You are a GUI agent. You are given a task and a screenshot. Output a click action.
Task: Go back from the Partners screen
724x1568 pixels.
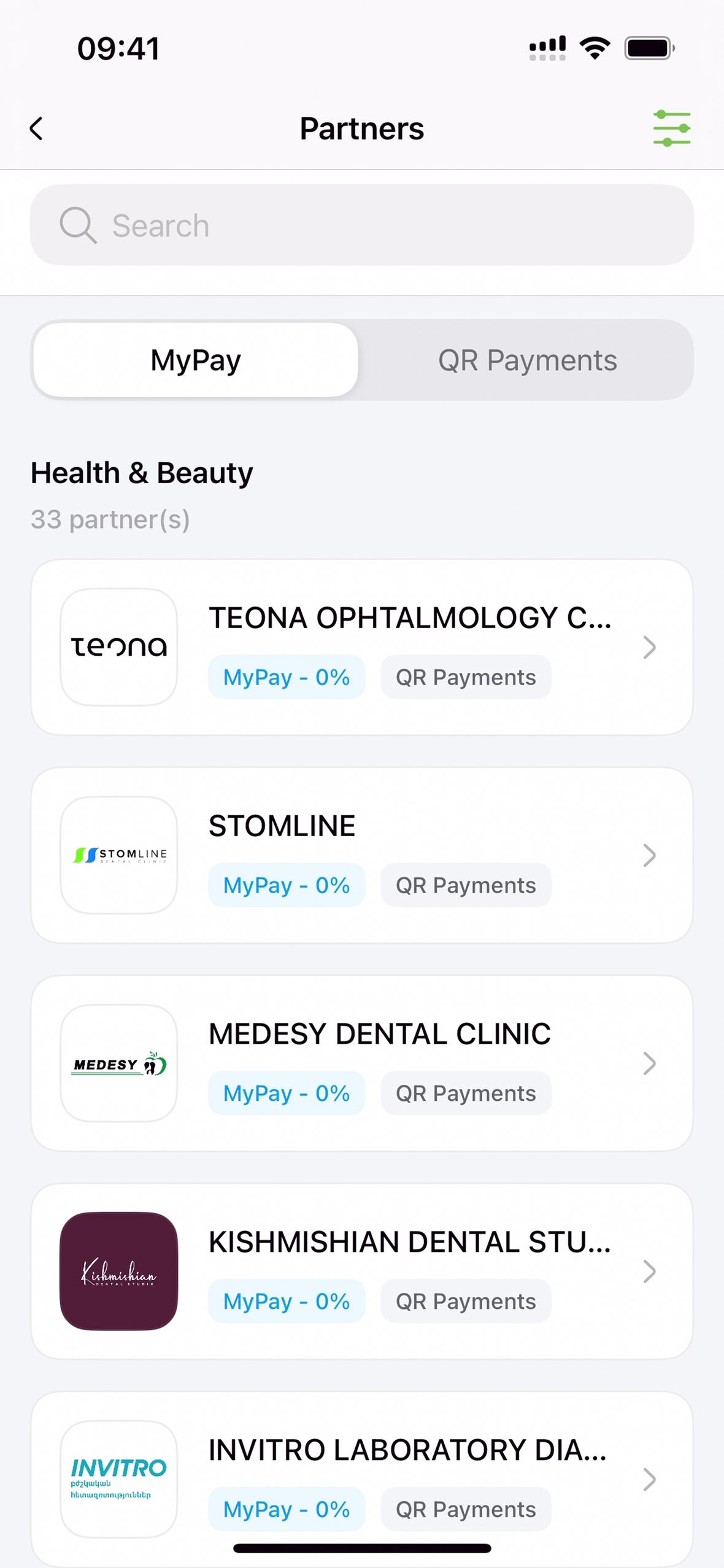click(x=37, y=129)
